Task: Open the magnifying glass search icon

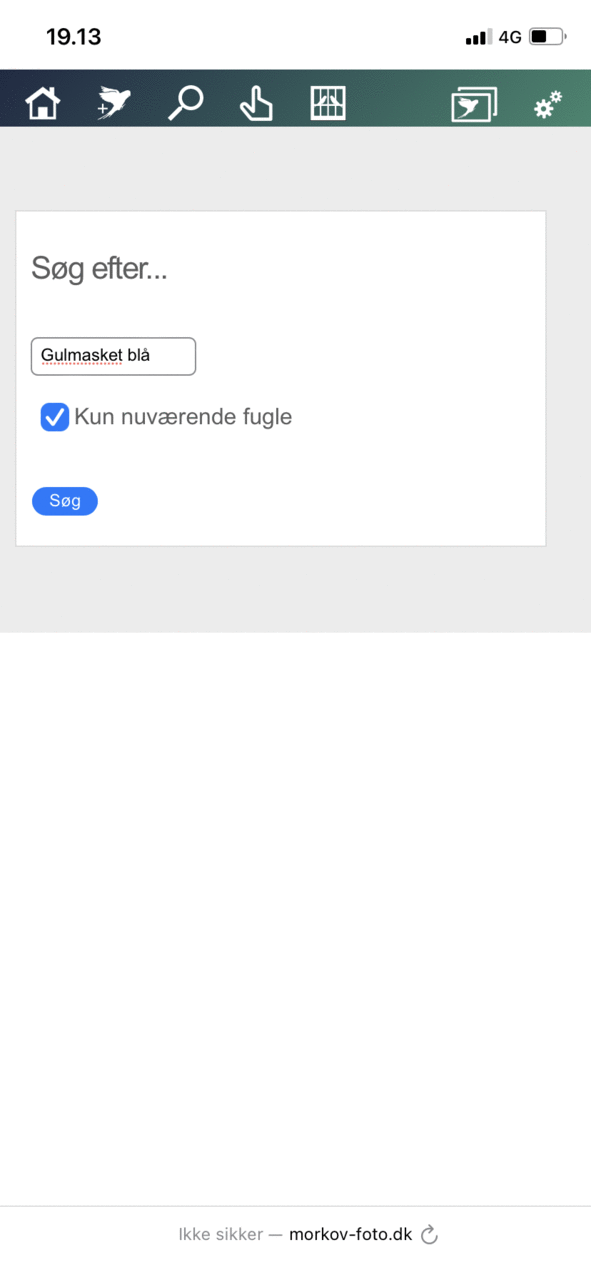Action: click(185, 103)
